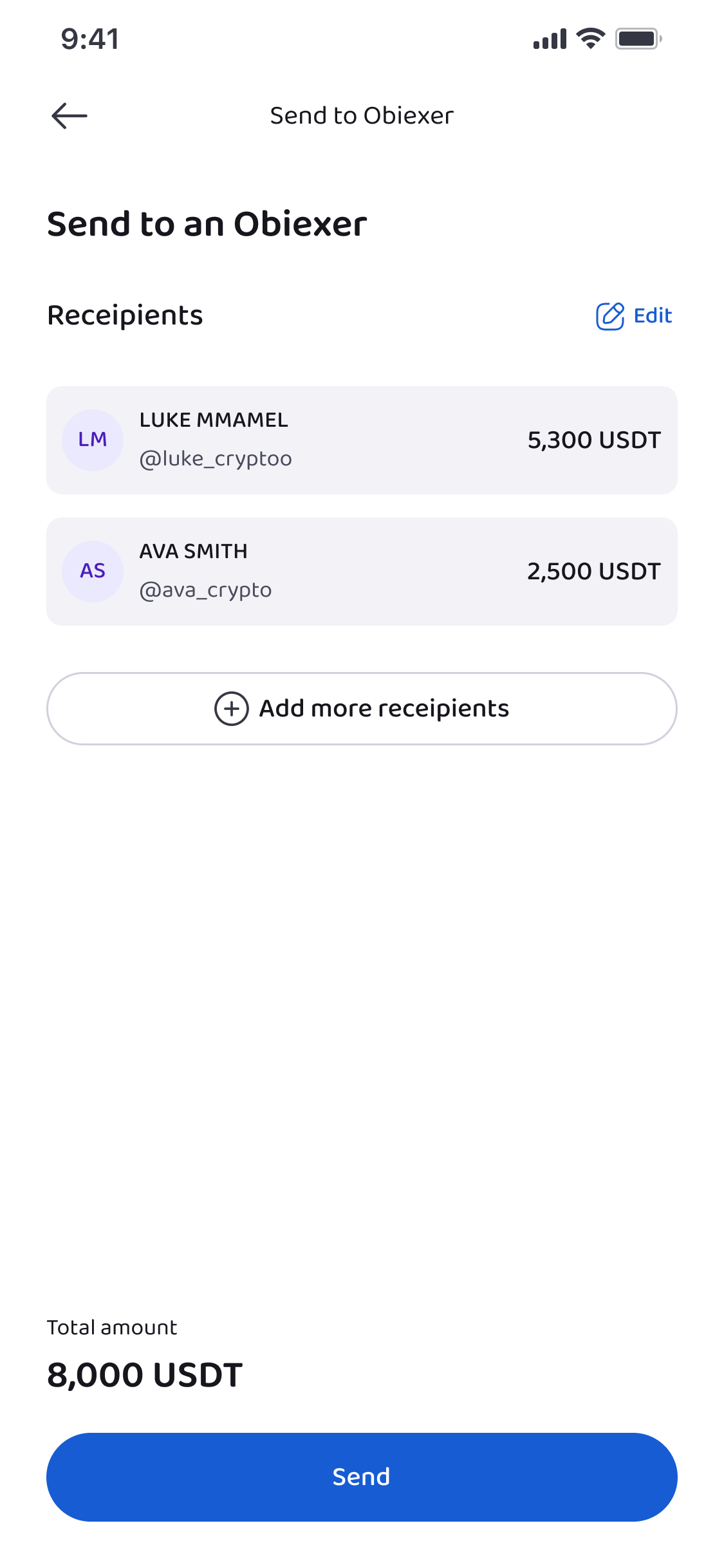724x1568 pixels.
Task: Select the AS avatar for Ava Smith
Action: 92,570
